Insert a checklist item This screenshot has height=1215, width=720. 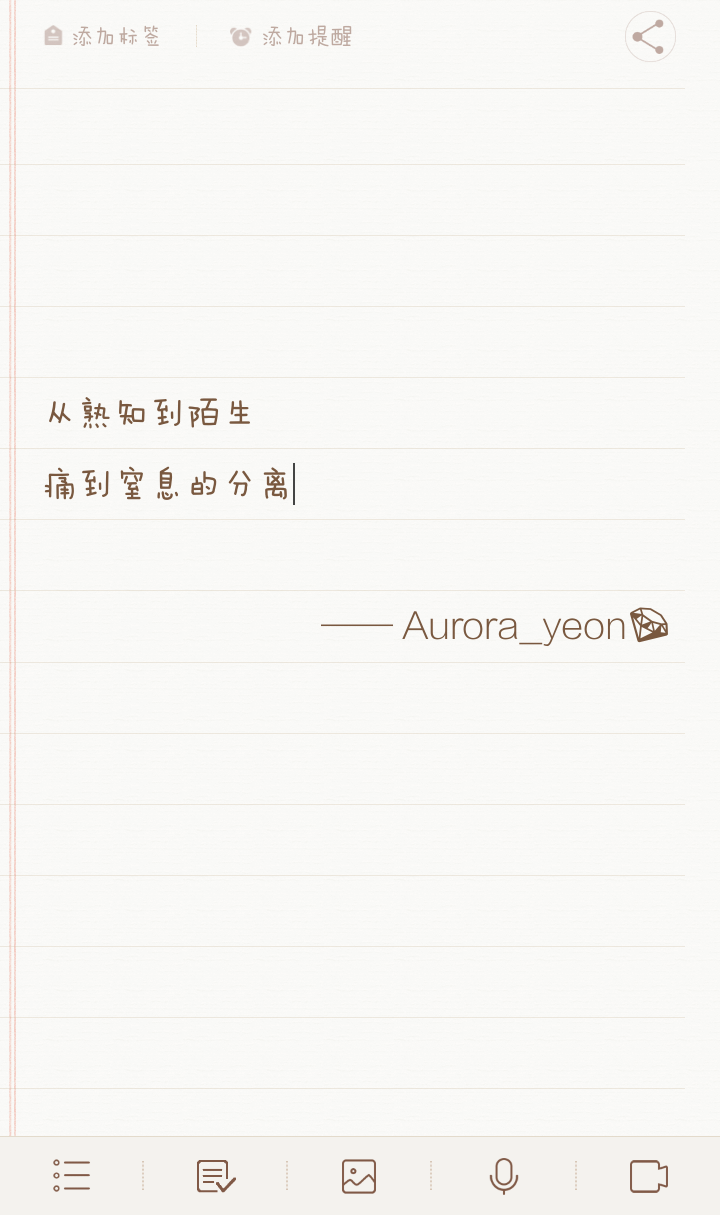216,1176
